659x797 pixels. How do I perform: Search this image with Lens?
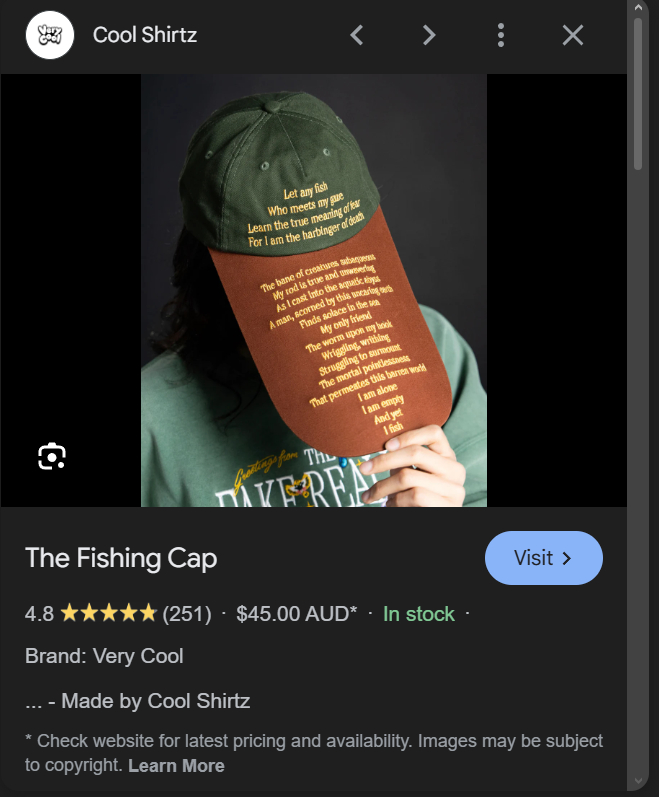click(x=52, y=457)
